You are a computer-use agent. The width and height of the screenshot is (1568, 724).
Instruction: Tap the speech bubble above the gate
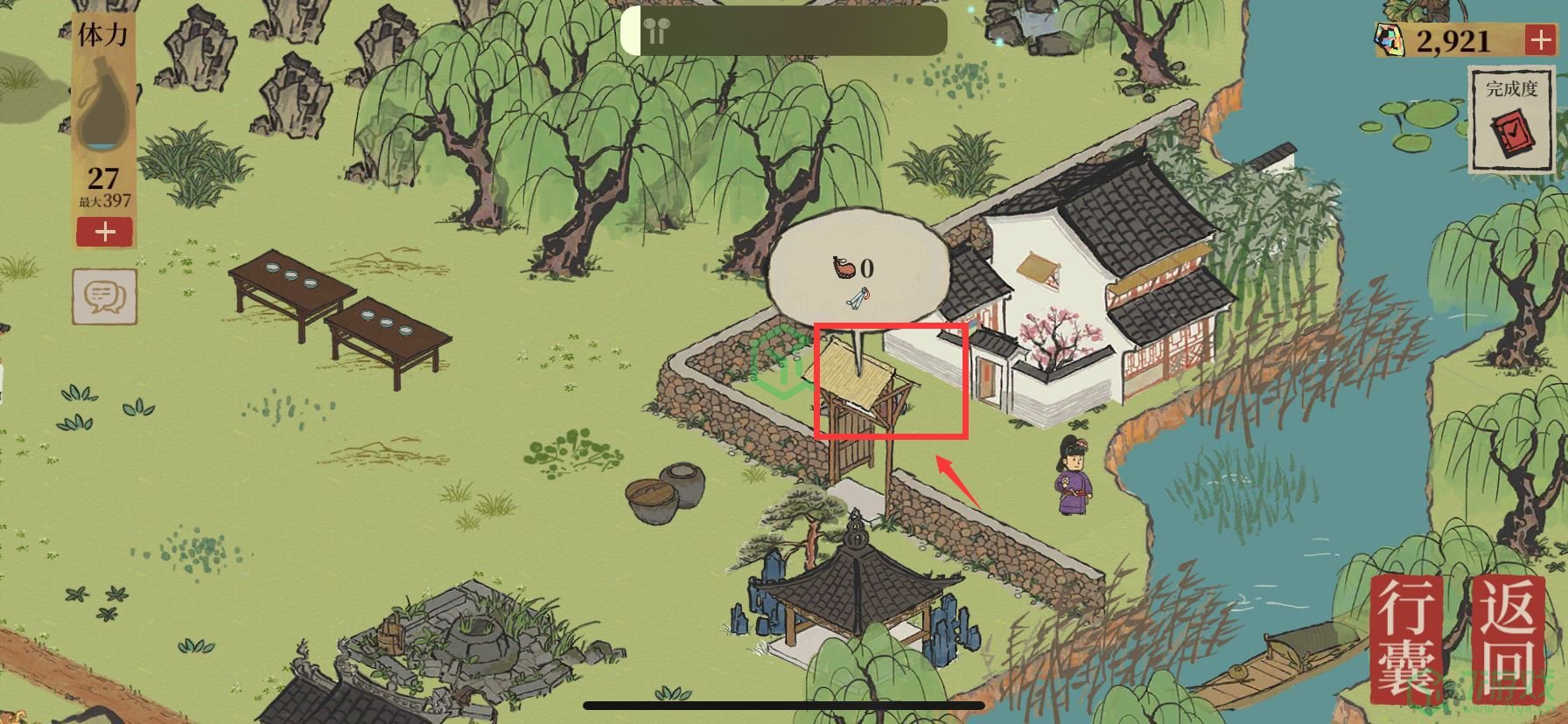tap(857, 268)
